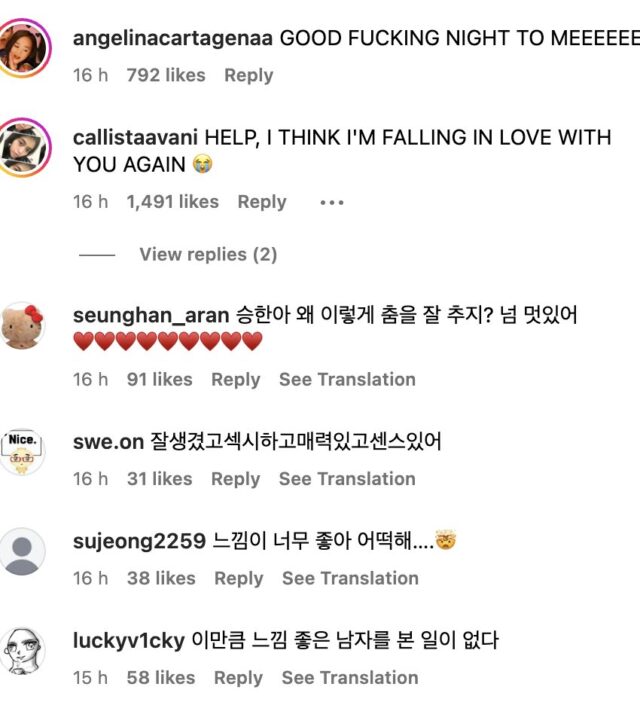Open more options on callistaavani's comment

tap(331, 202)
